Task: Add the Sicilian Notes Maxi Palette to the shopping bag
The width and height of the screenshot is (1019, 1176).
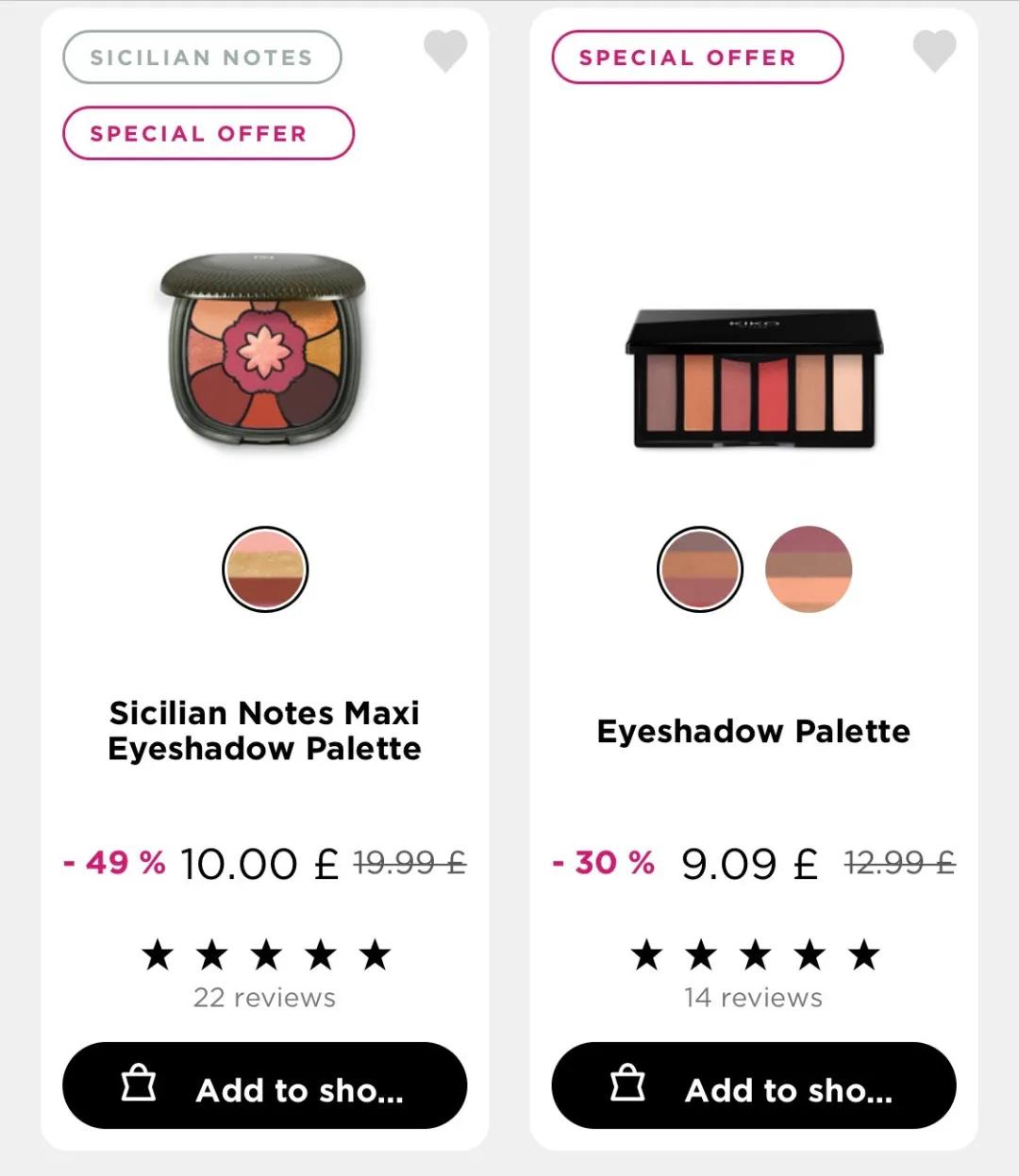Action: click(x=264, y=1085)
